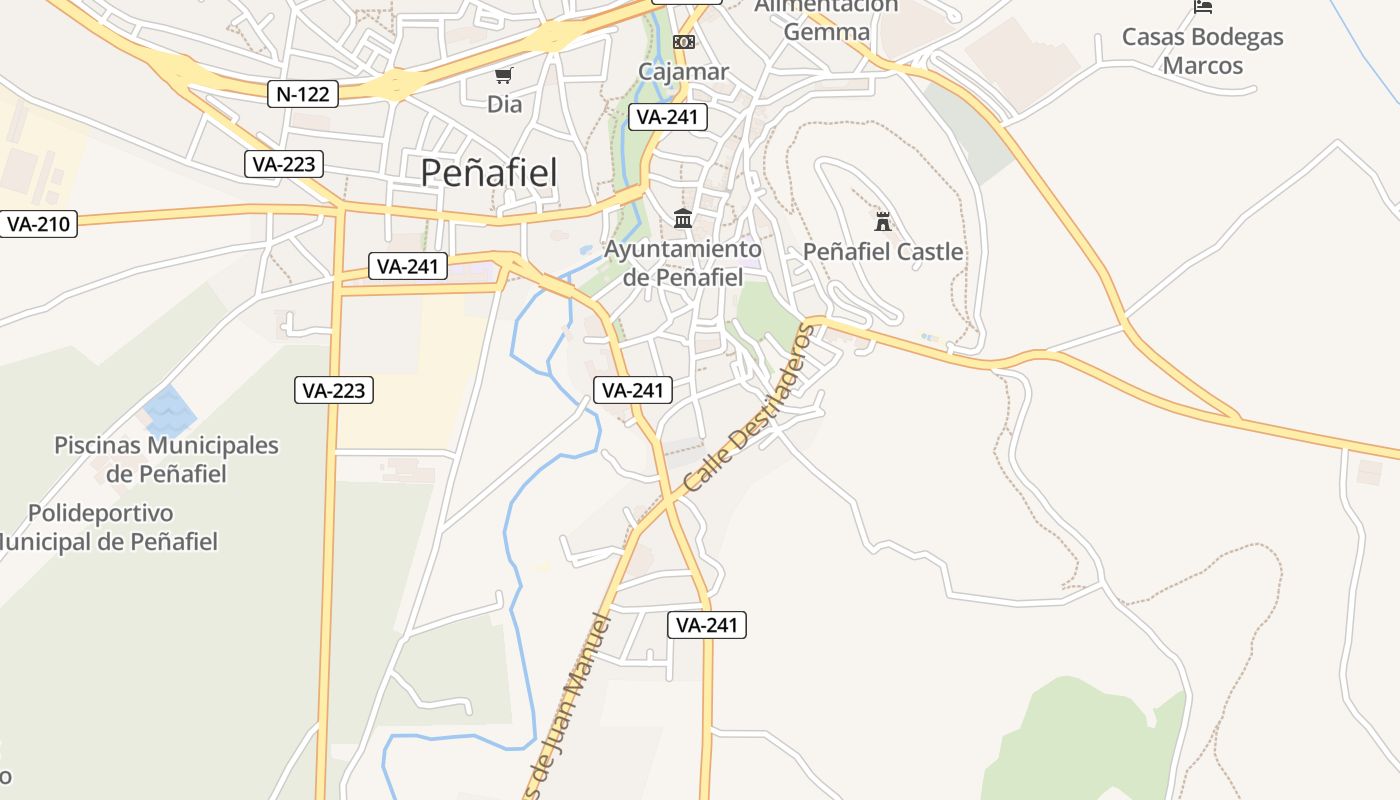Select the Peñafiel Castle marker

pyautogui.click(x=882, y=221)
